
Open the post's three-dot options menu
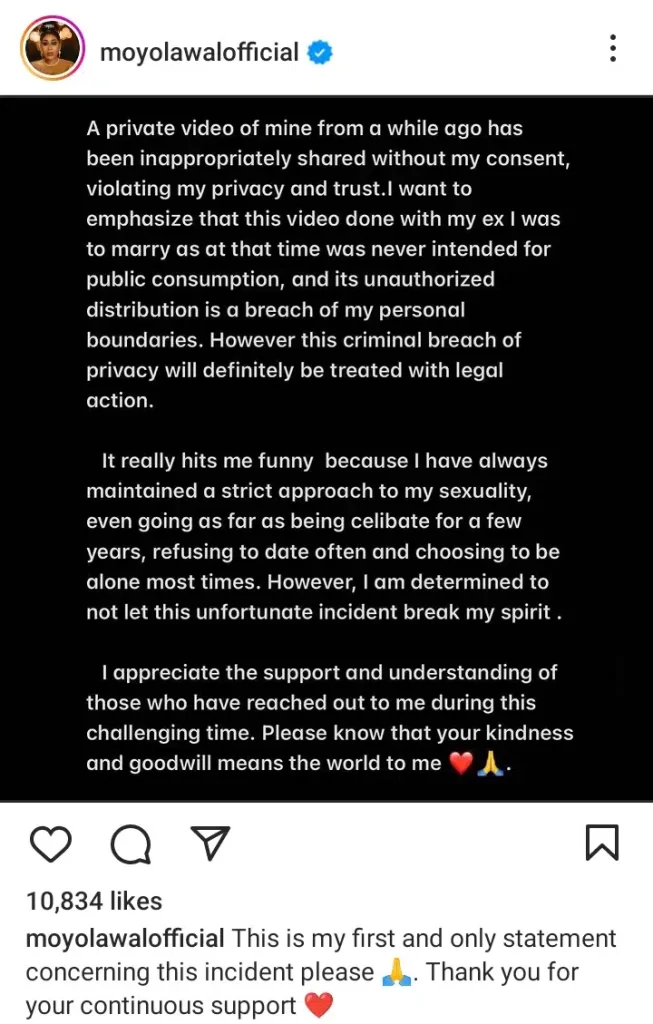(613, 49)
